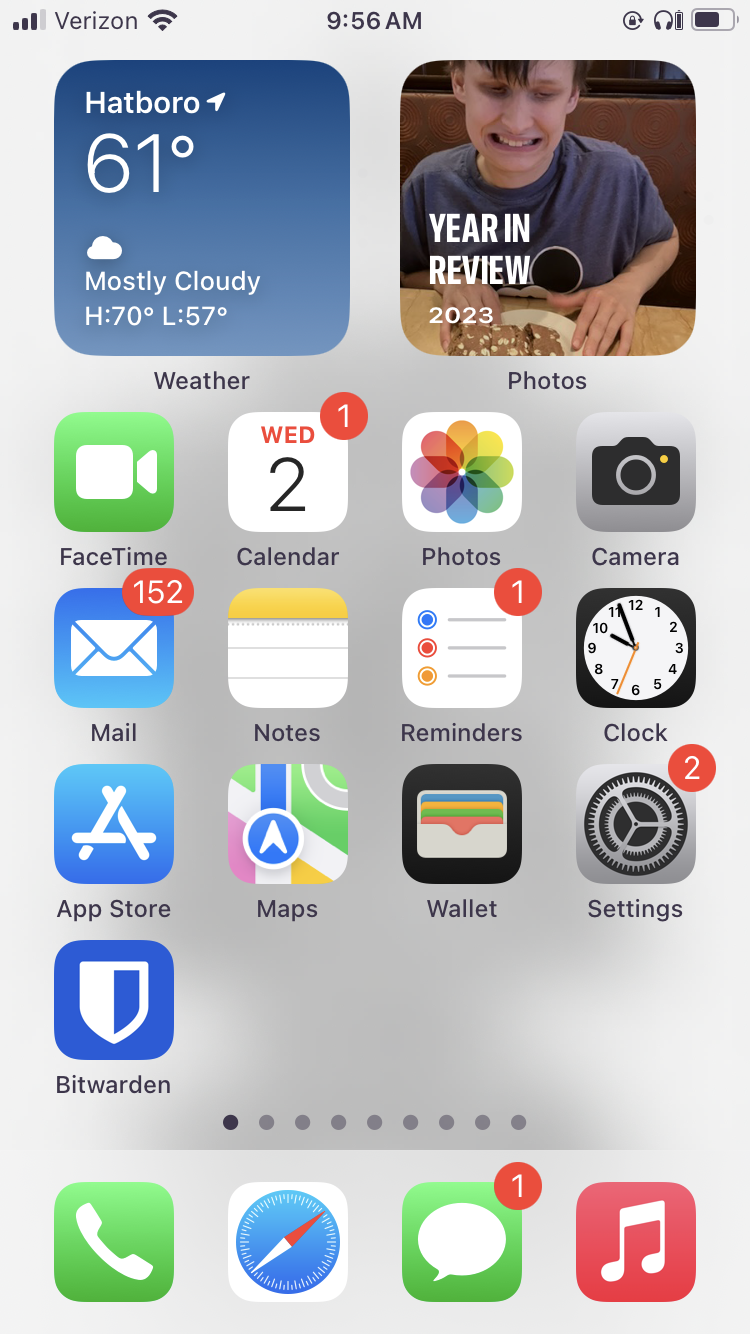Open the Maps app

coord(288,824)
